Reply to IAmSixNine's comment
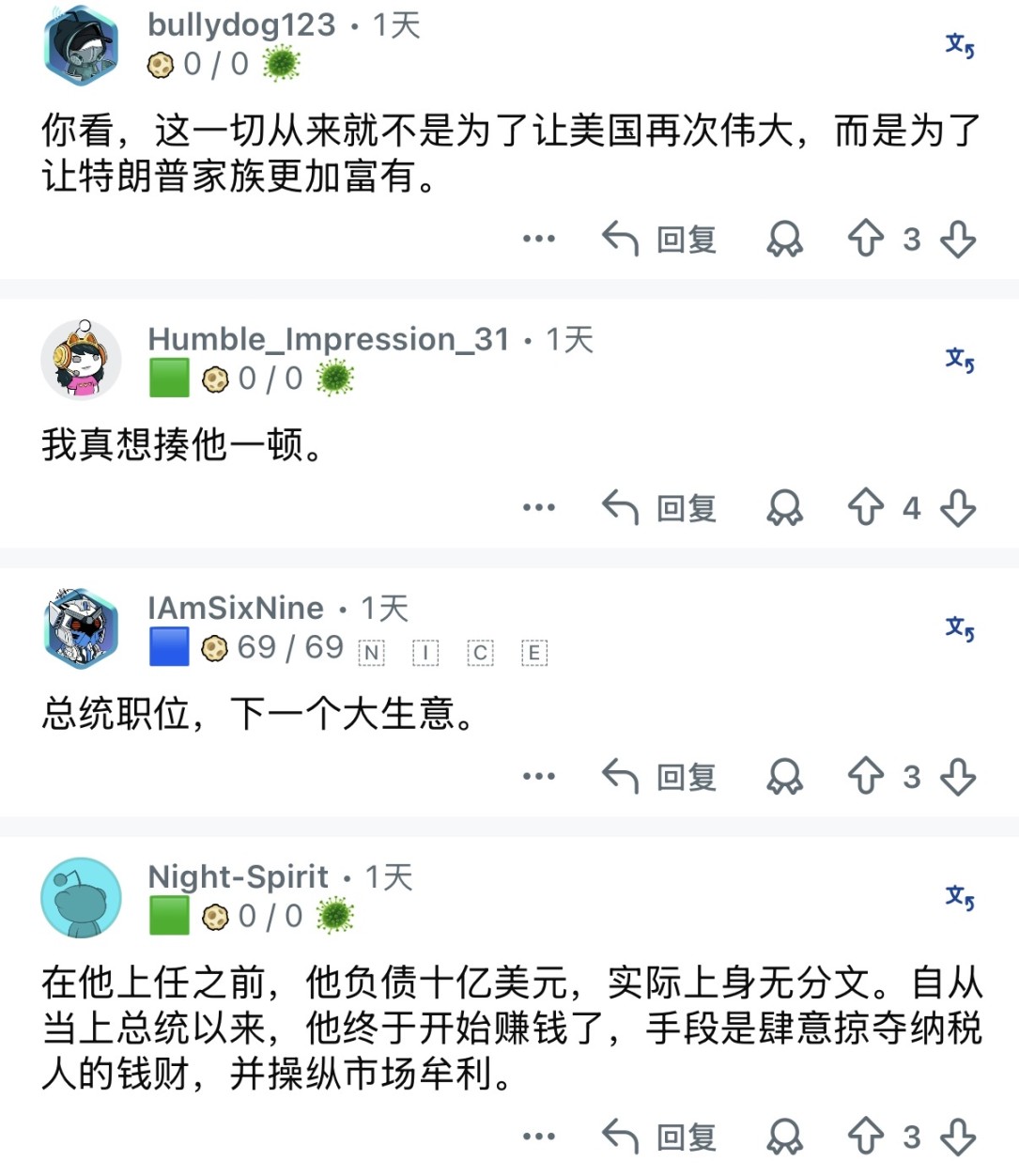 pyautogui.click(x=660, y=777)
